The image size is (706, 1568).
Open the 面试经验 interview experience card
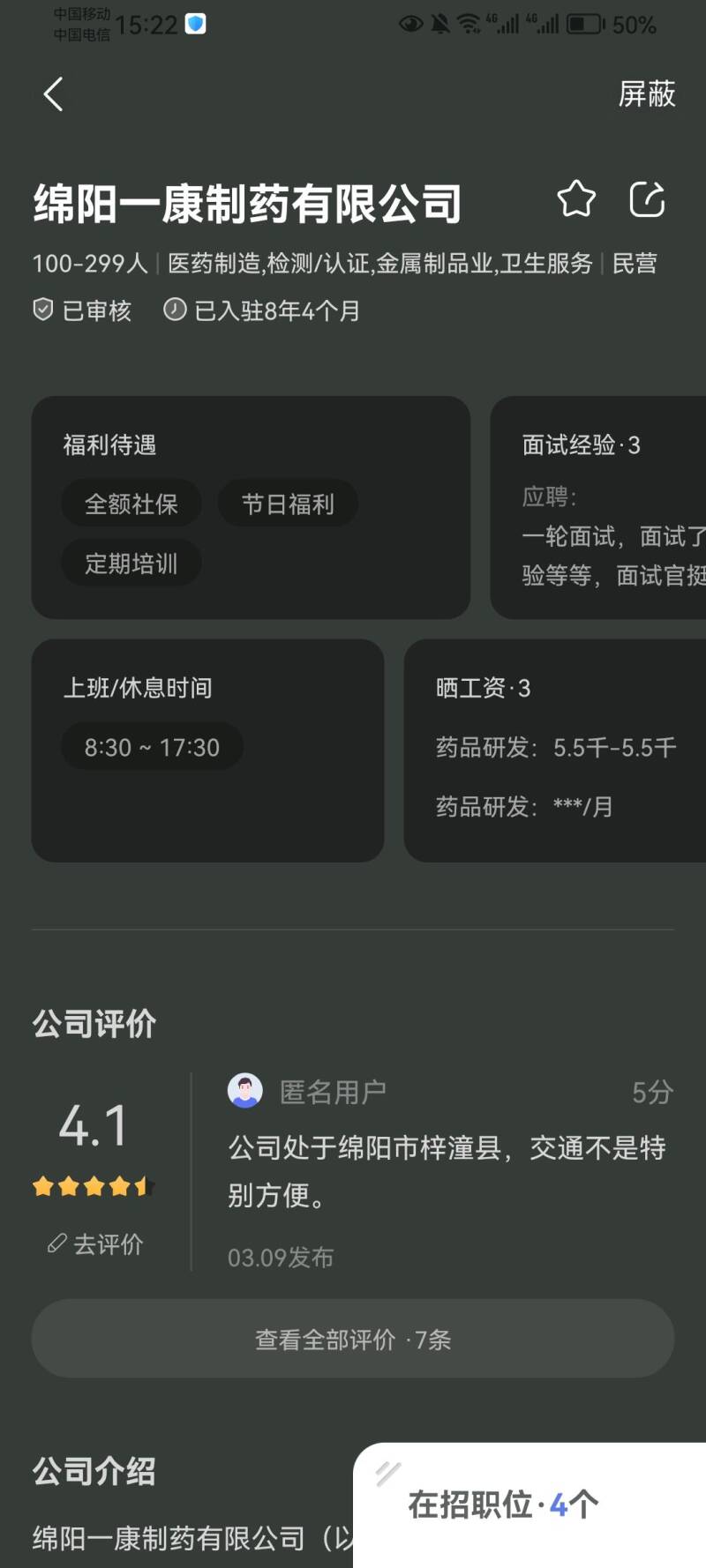pyautogui.click(x=600, y=507)
